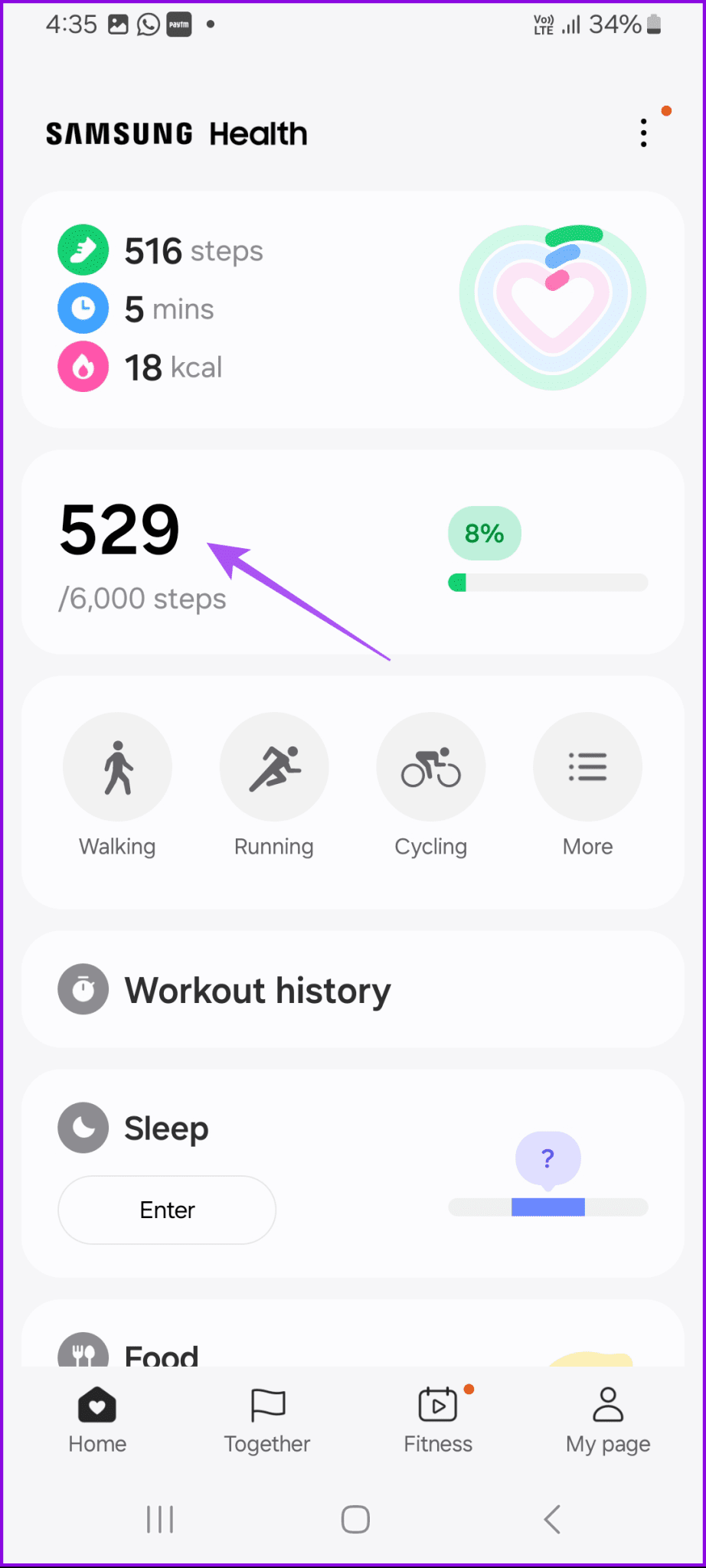Tap Enter to log sleep
The image size is (706, 1568).
166,1210
